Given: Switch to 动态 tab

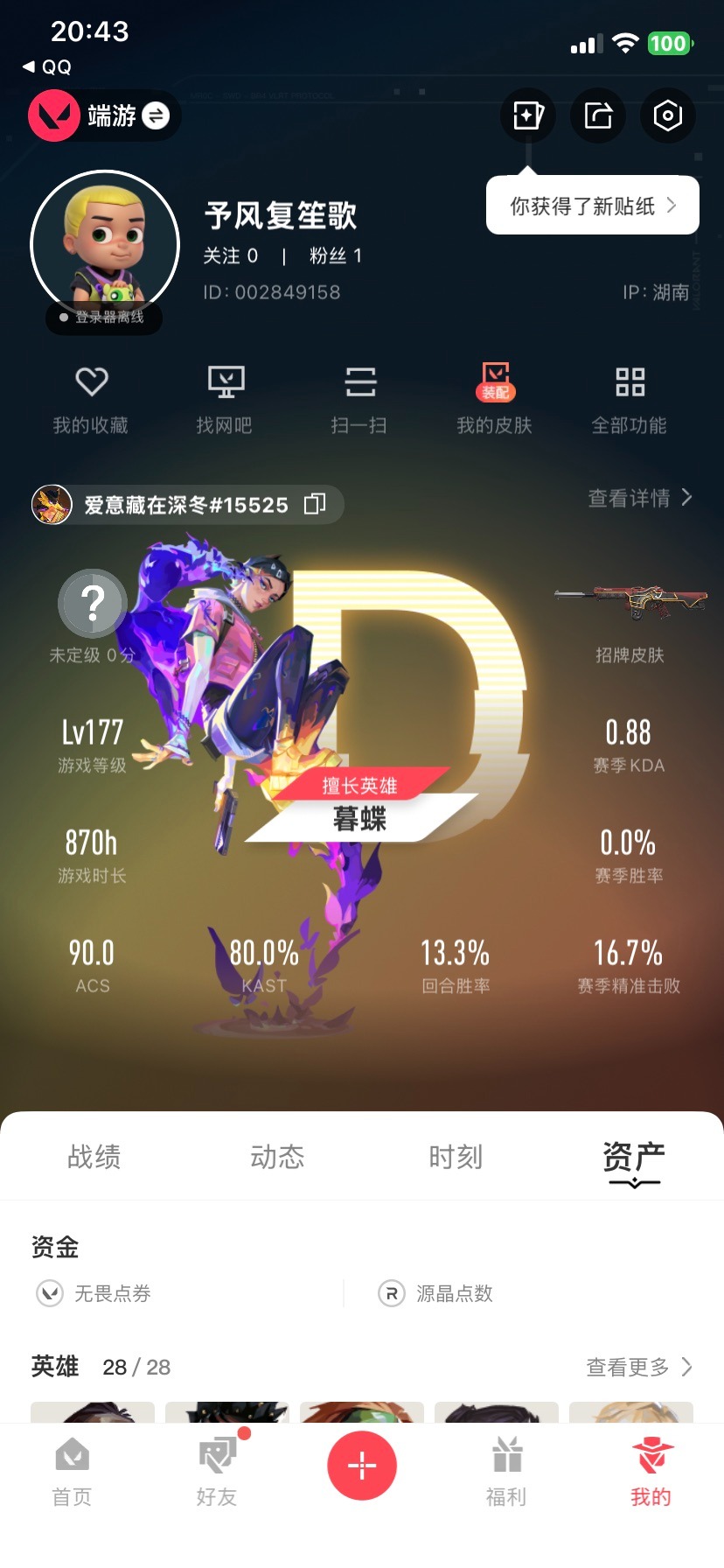Looking at the screenshot, I should (x=277, y=1157).
